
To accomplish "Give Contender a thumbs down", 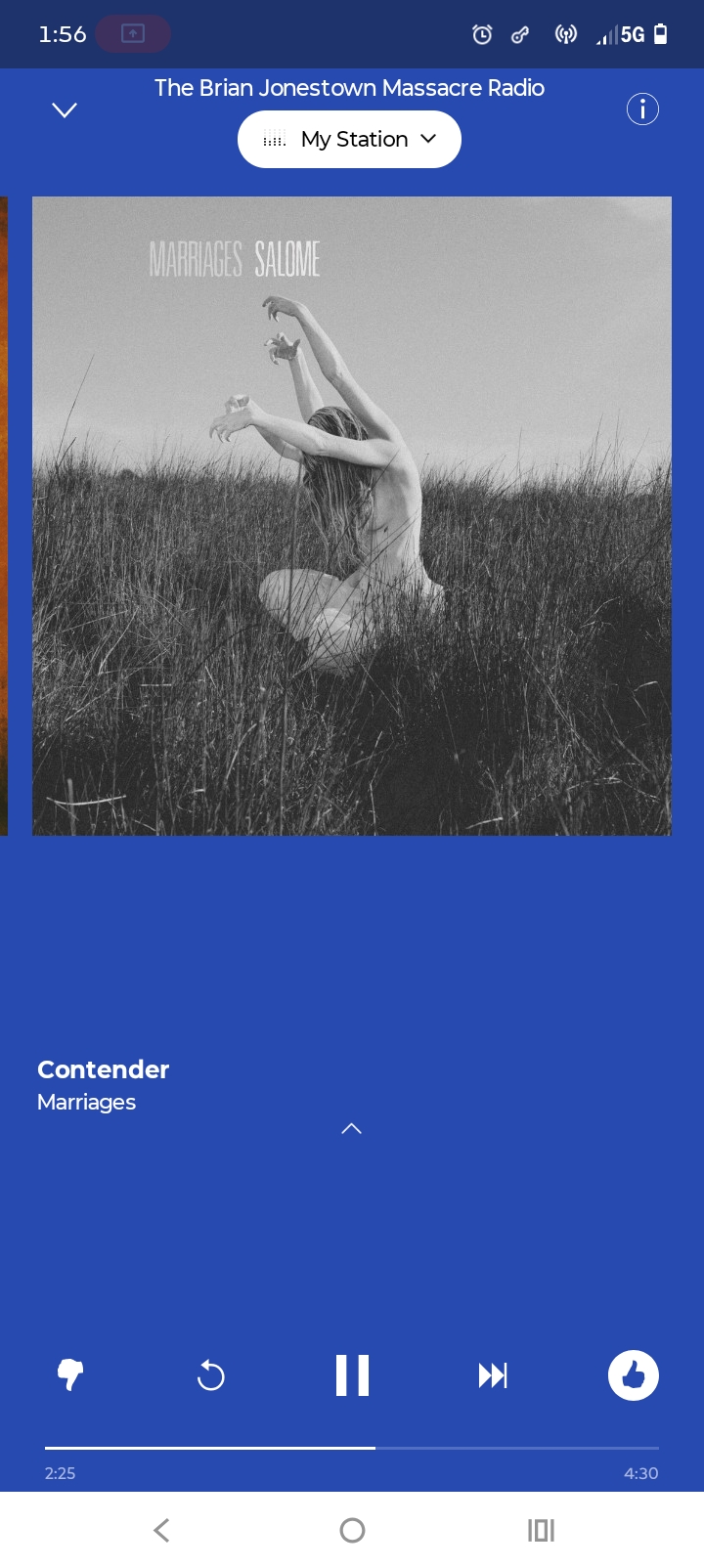I will click(70, 1375).
